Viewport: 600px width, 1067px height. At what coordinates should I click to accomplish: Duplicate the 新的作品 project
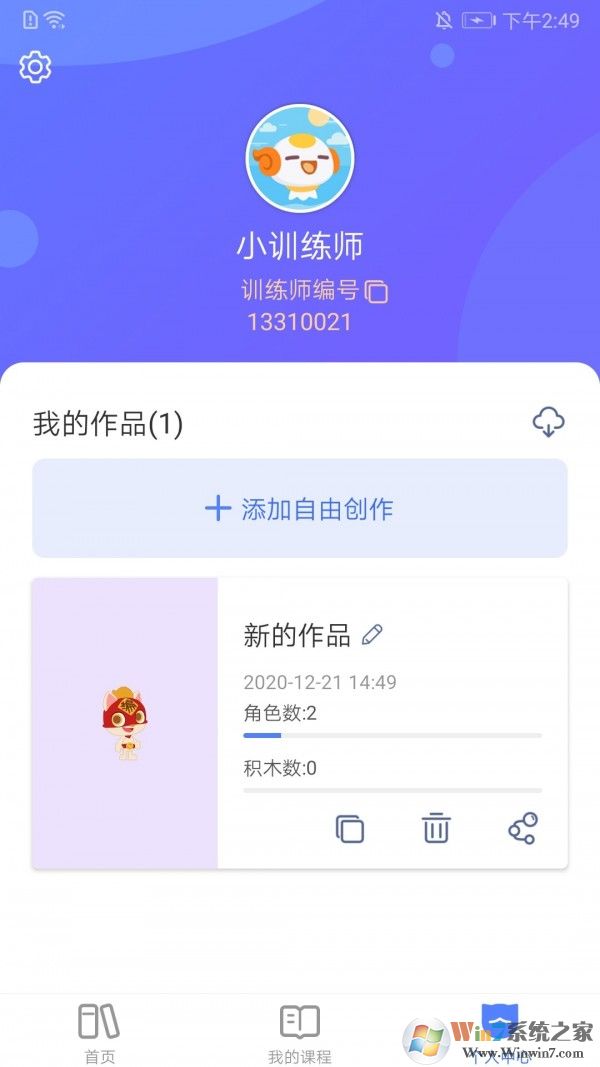[350, 829]
